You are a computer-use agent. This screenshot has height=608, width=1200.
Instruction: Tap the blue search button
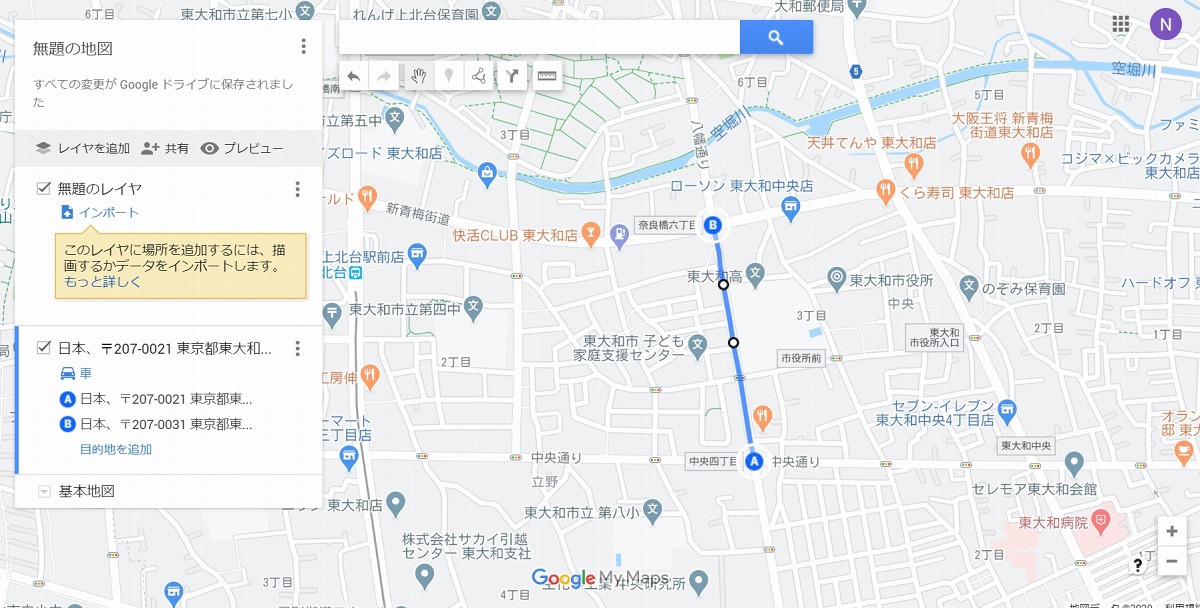(776, 38)
